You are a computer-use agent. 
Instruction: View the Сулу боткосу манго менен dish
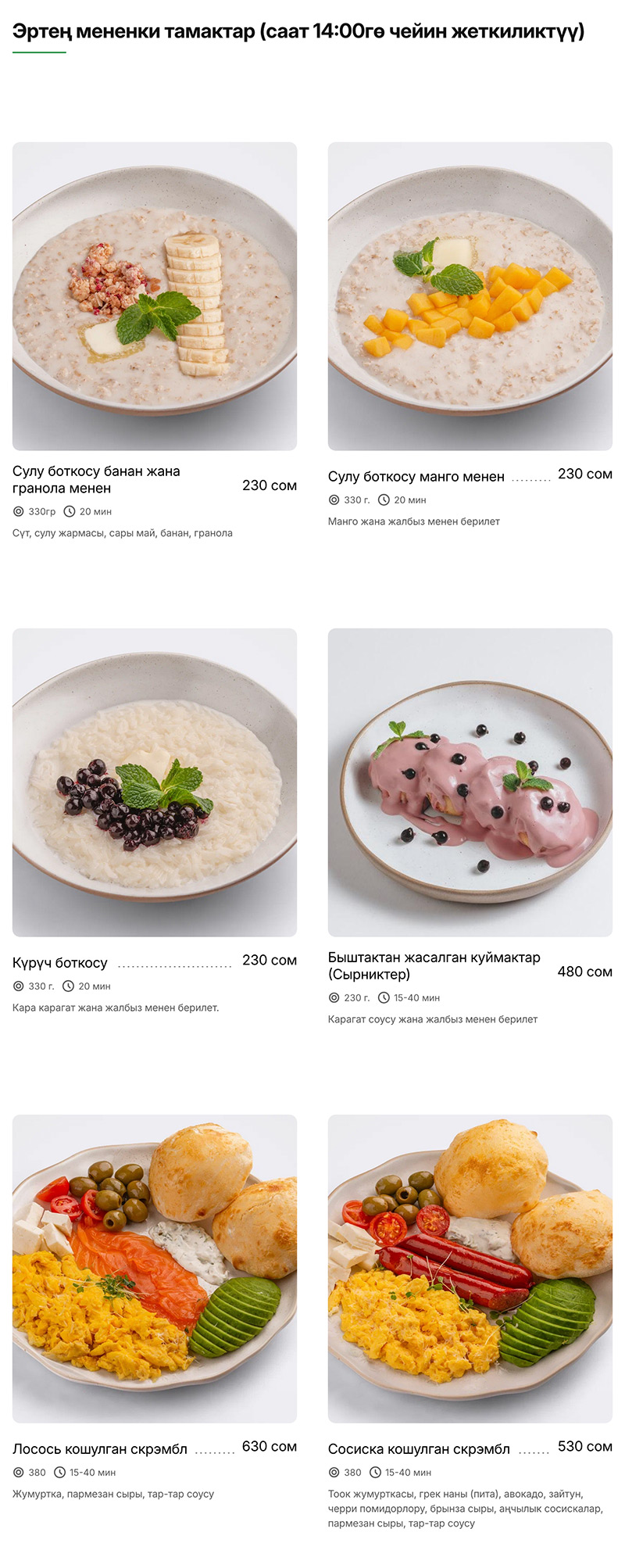pos(470,297)
